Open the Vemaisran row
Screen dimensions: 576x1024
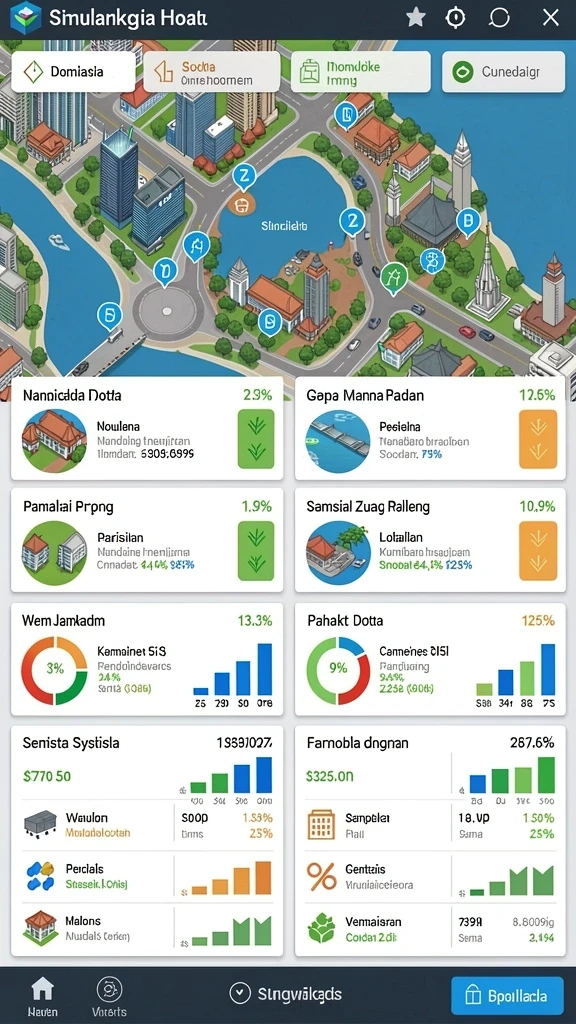click(430, 929)
